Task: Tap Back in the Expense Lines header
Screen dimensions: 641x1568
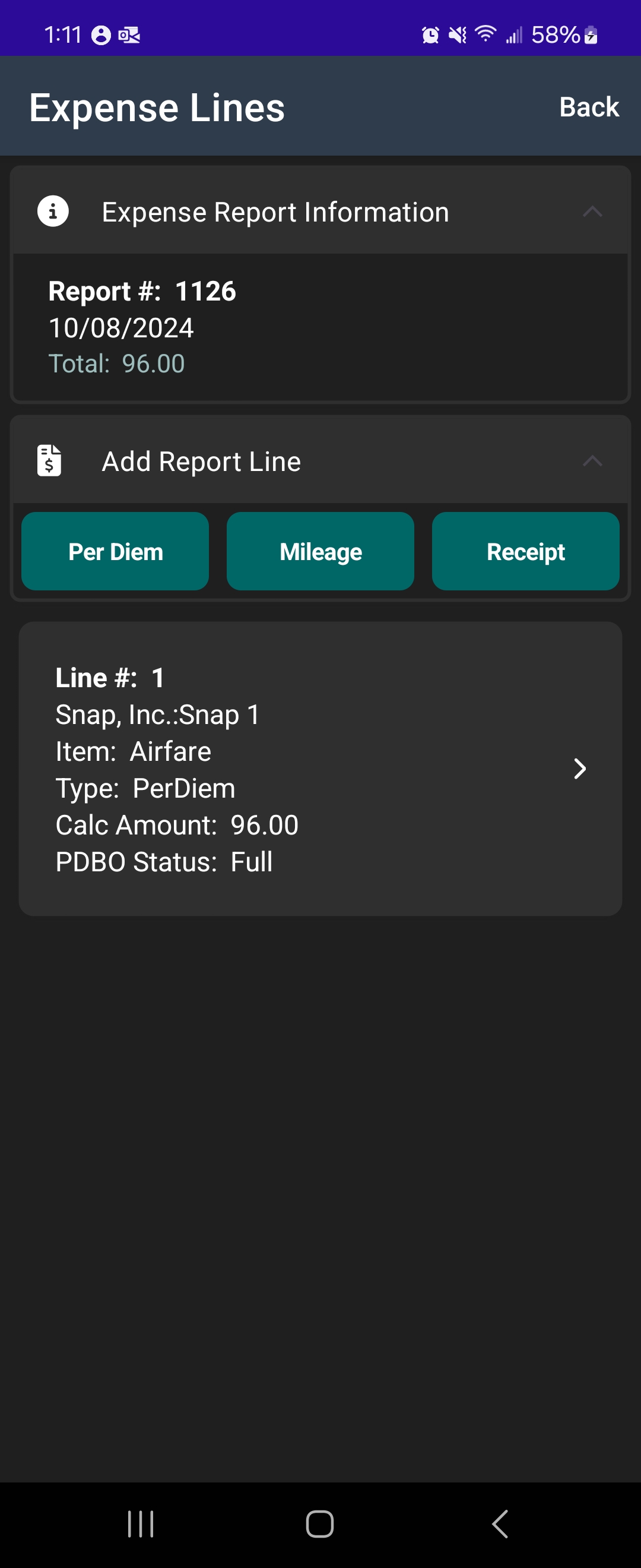Action: [x=588, y=106]
